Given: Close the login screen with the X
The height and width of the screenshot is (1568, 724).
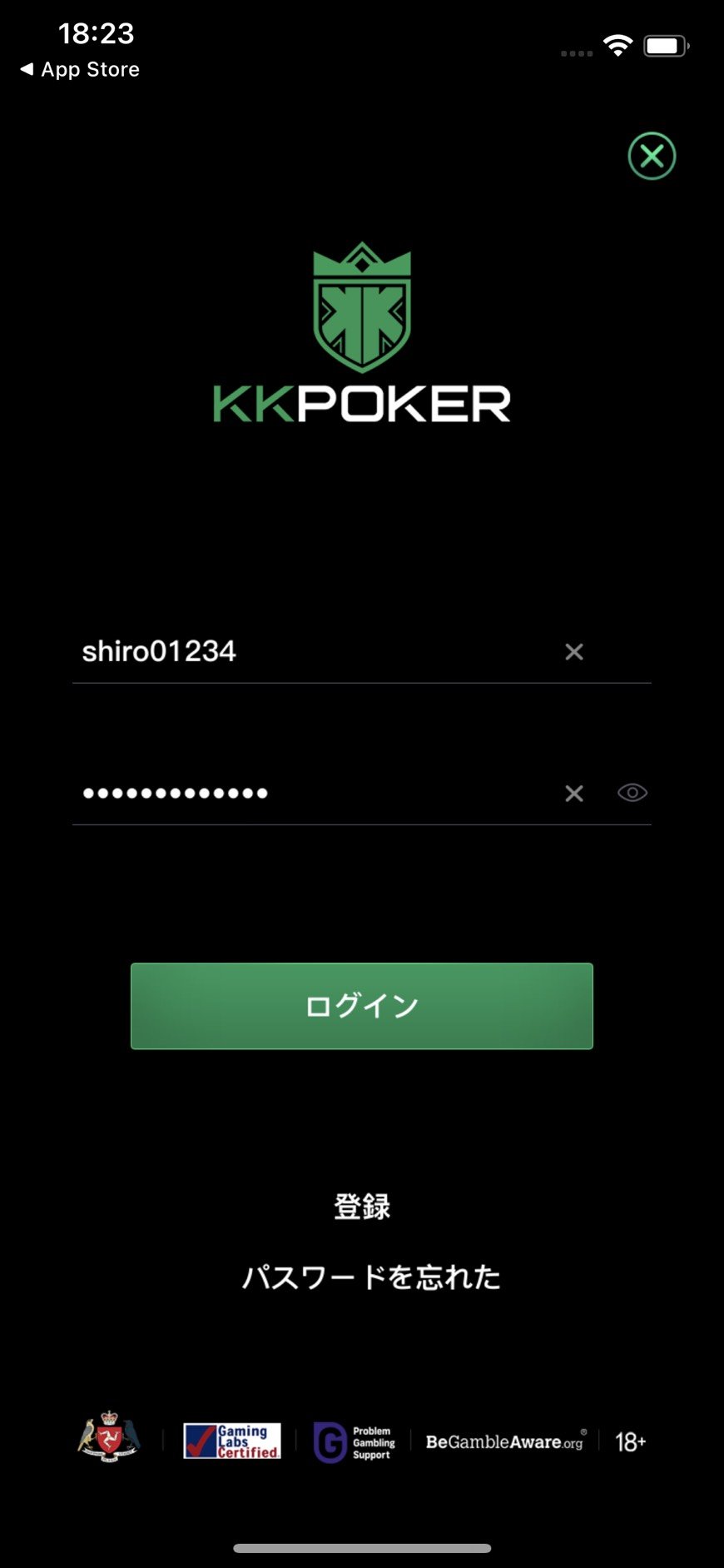Looking at the screenshot, I should pos(652,156).
